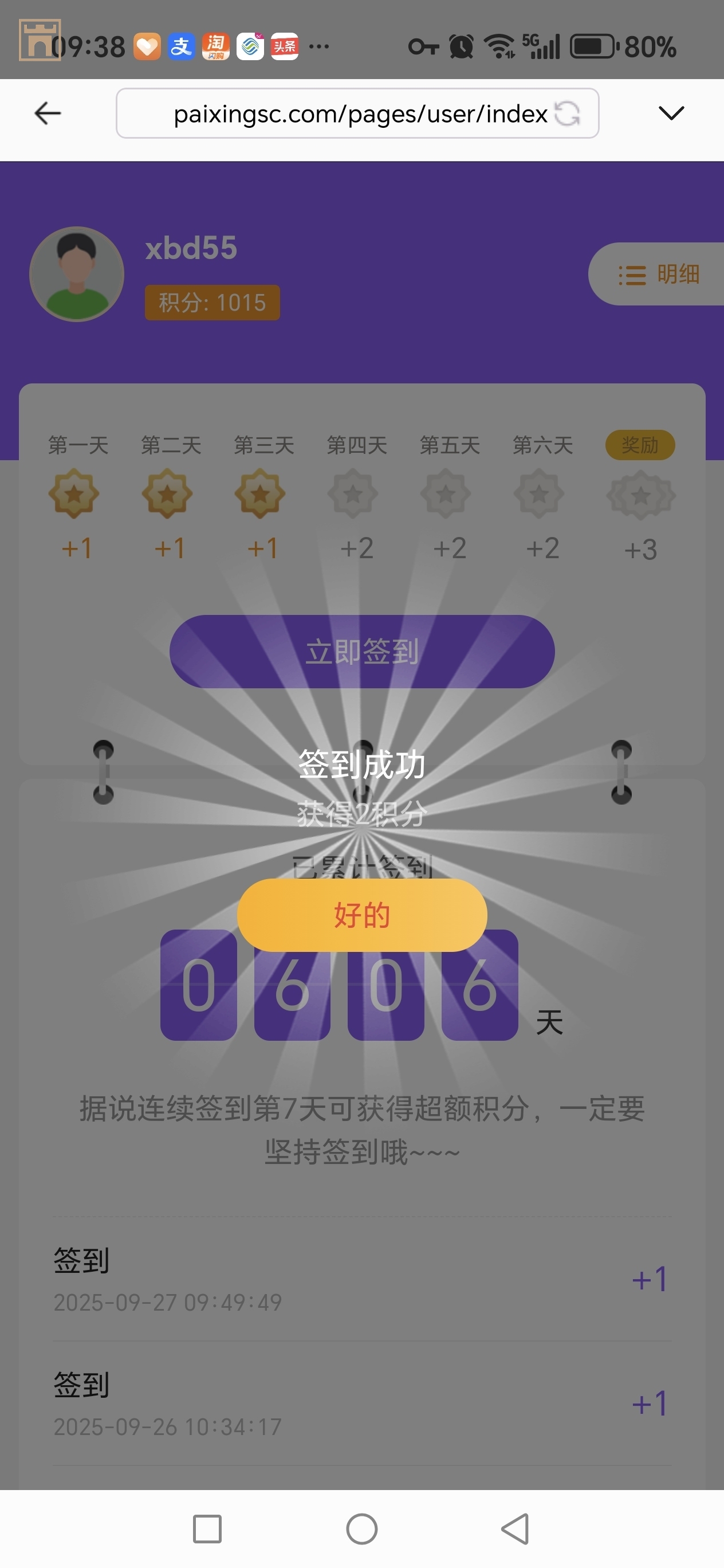The width and height of the screenshot is (724, 1568).
Task: Go back using the browser arrow
Action: [x=48, y=113]
